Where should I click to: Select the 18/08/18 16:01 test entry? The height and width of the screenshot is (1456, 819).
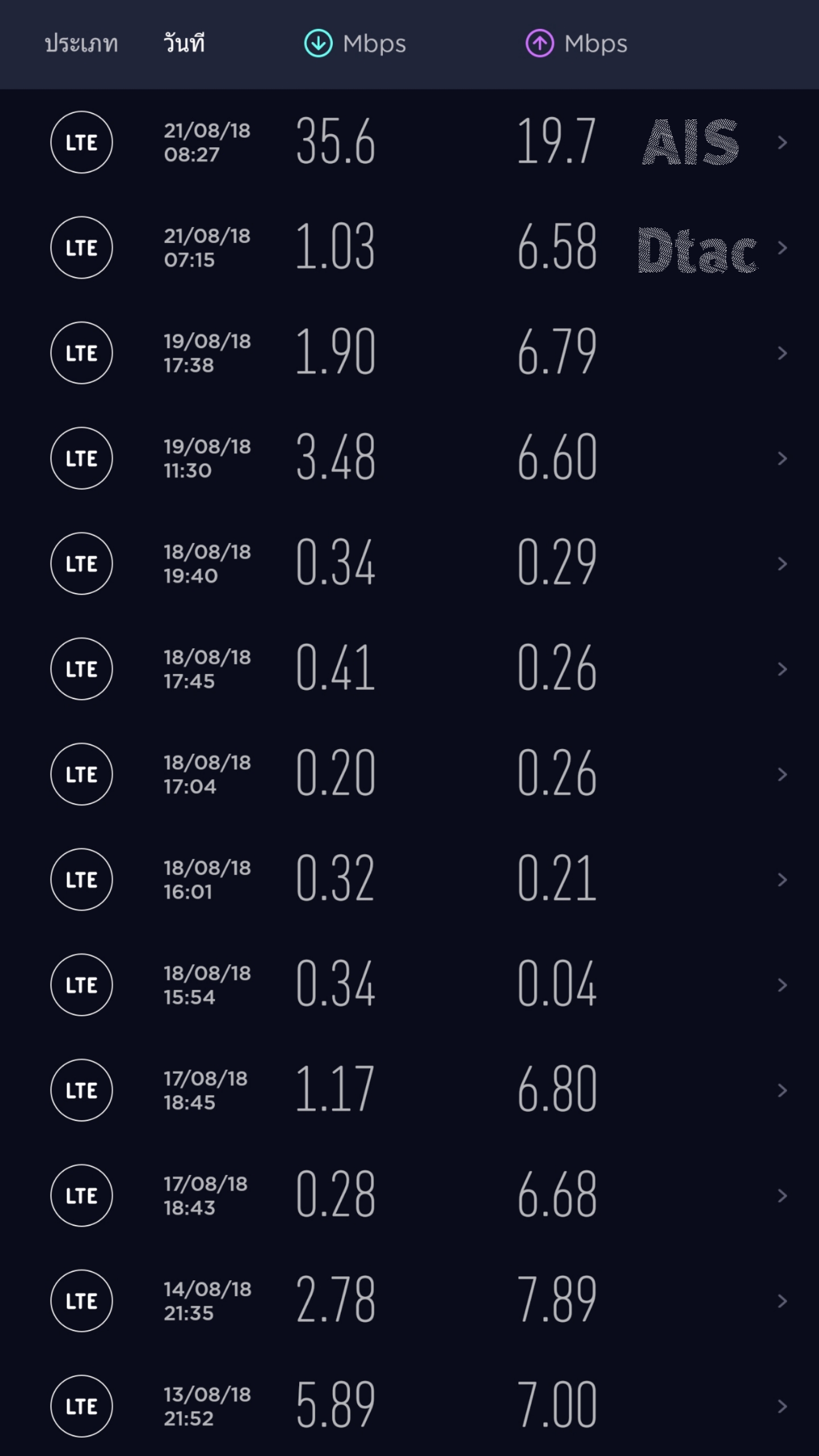coord(409,879)
